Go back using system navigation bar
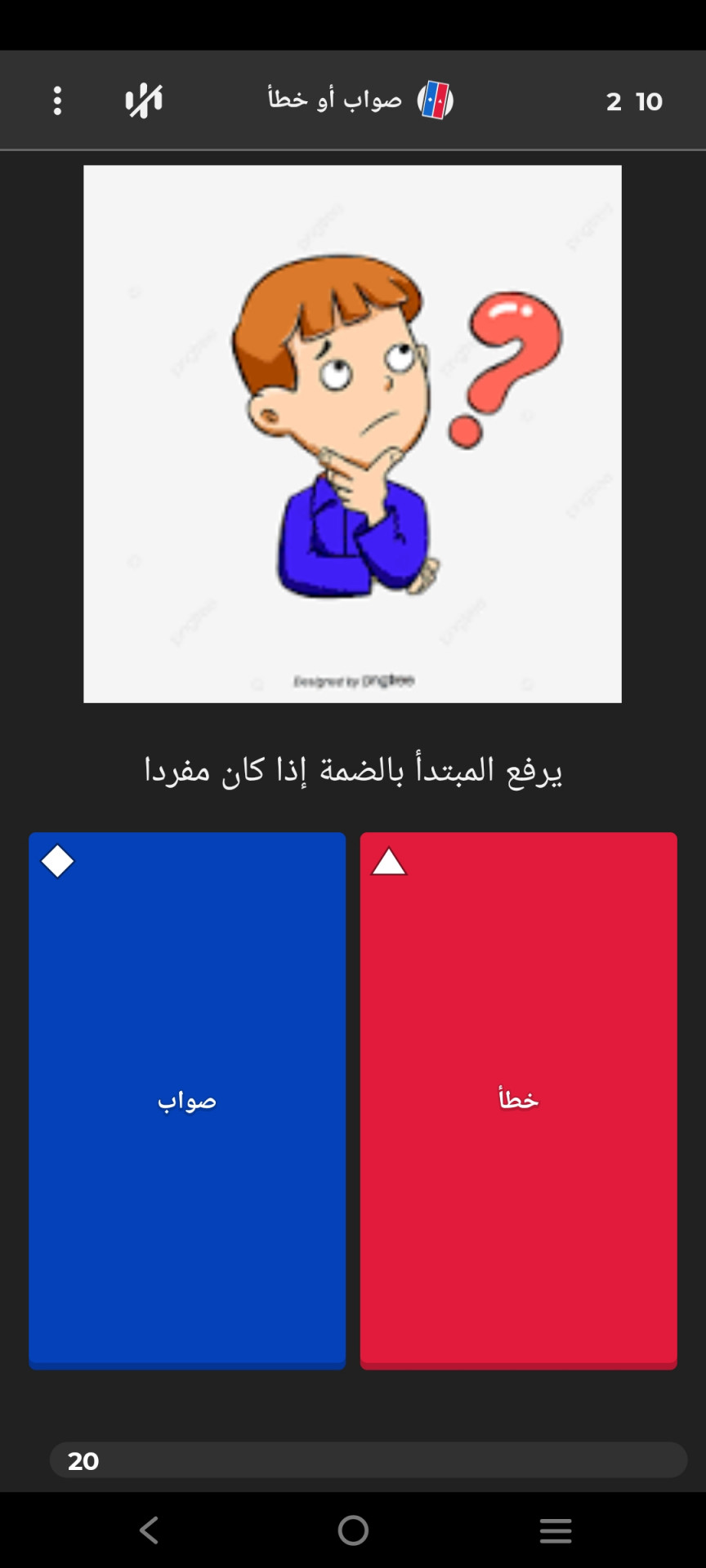This screenshot has height=1568, width=706. (149, 1530)
